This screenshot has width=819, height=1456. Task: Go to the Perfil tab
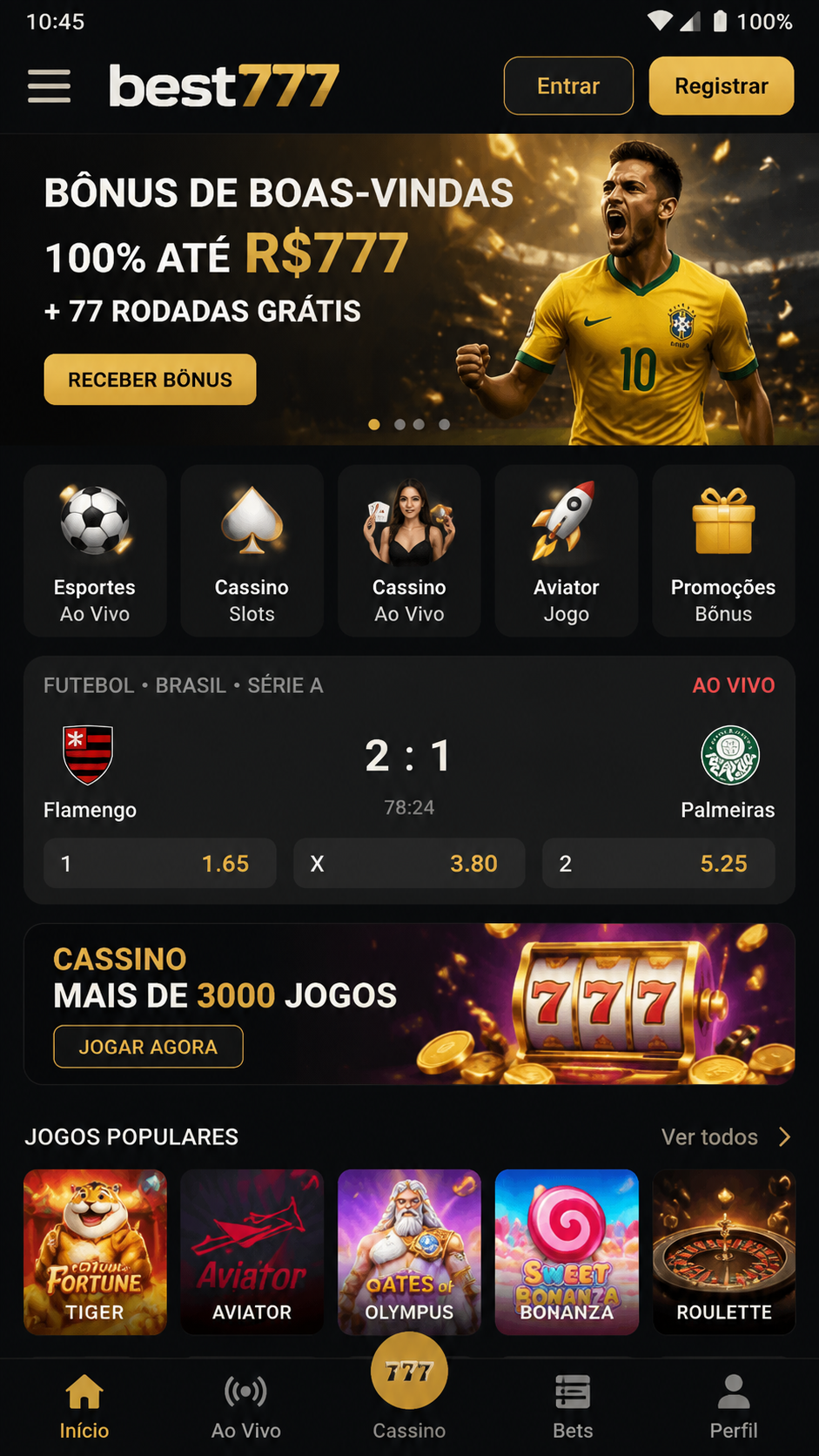pos(734,1407)
